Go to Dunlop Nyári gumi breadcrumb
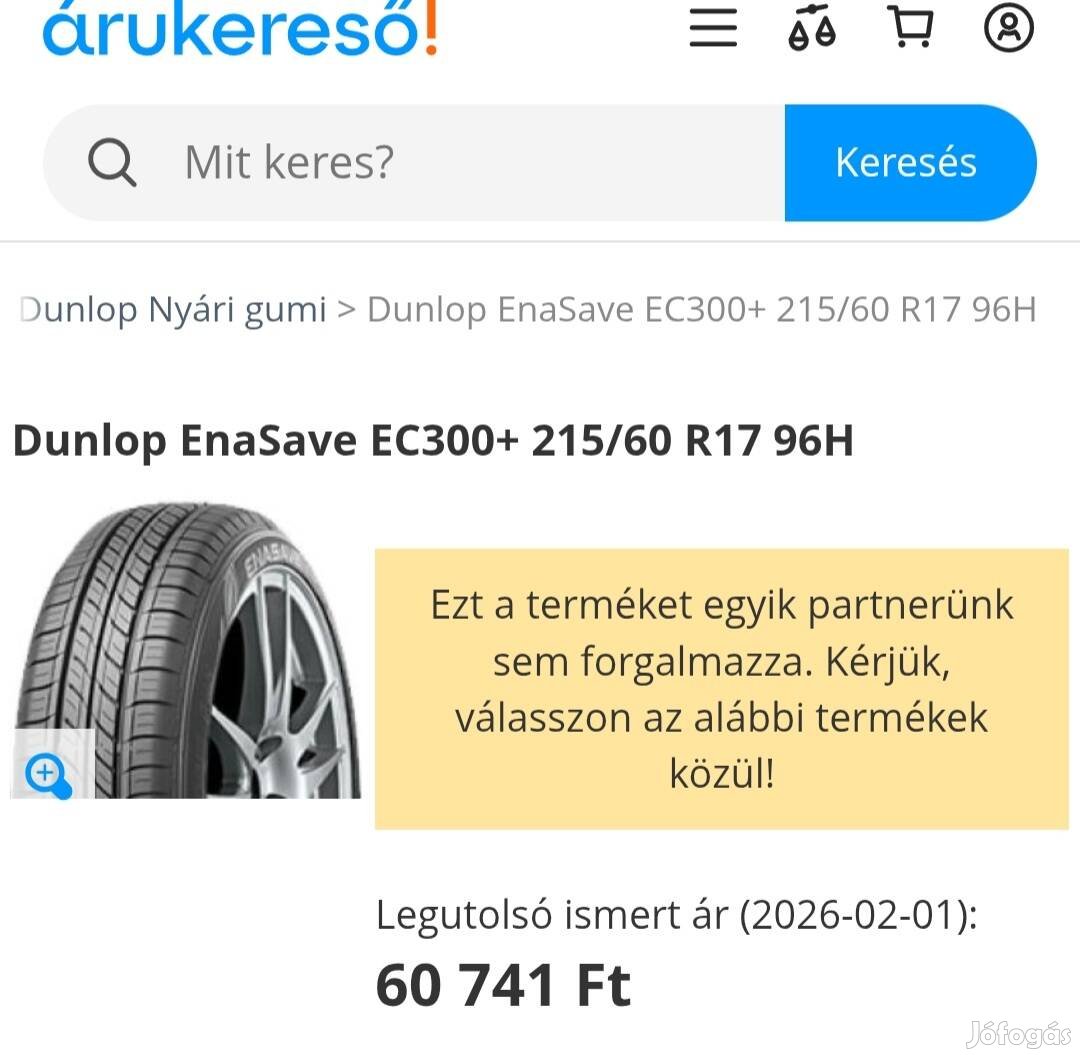 click(x=175, y=310)
